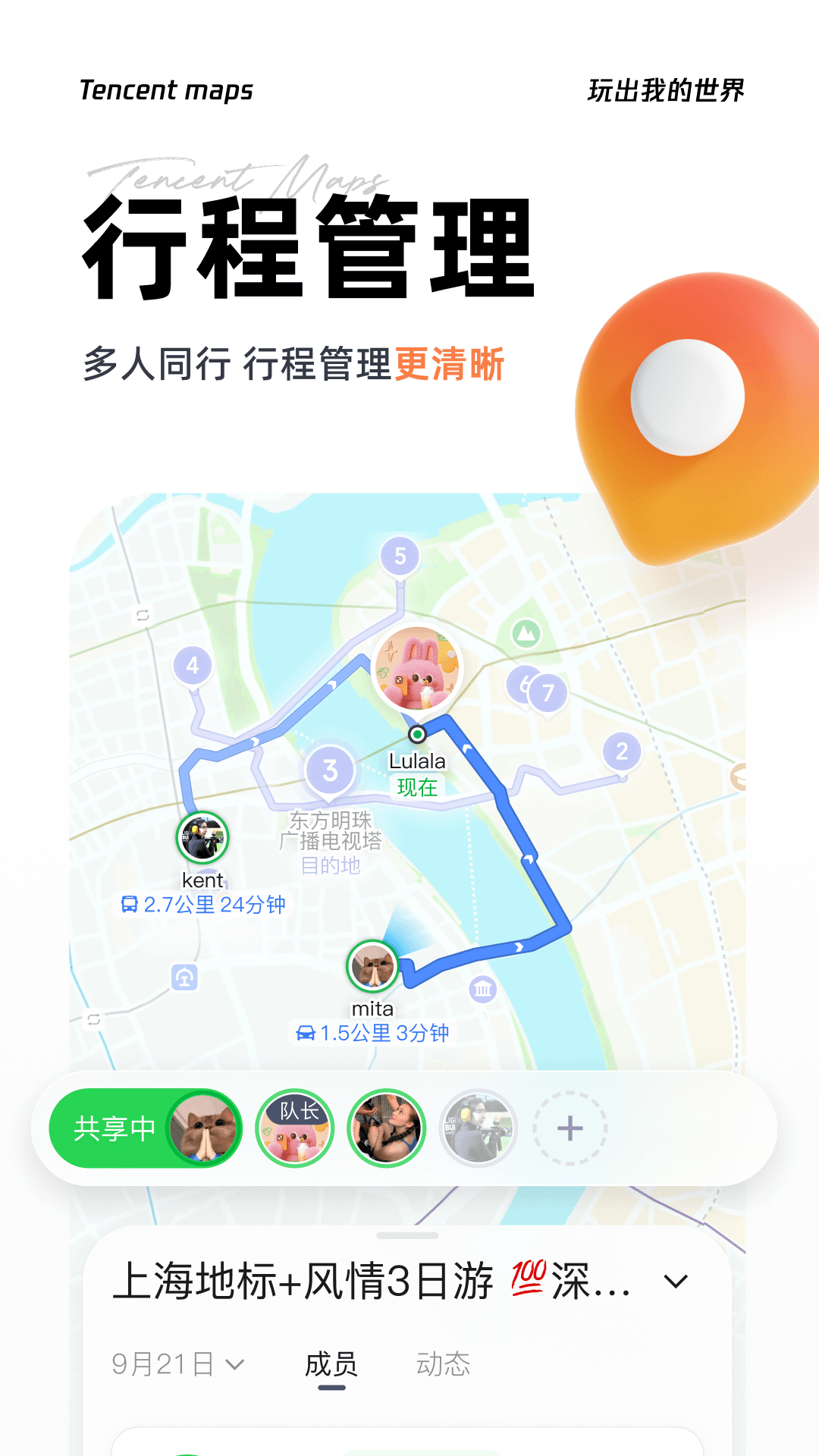Tap the 队长 avatar in the sharing bar
819x1456 pixels.
coord(295,1128)
